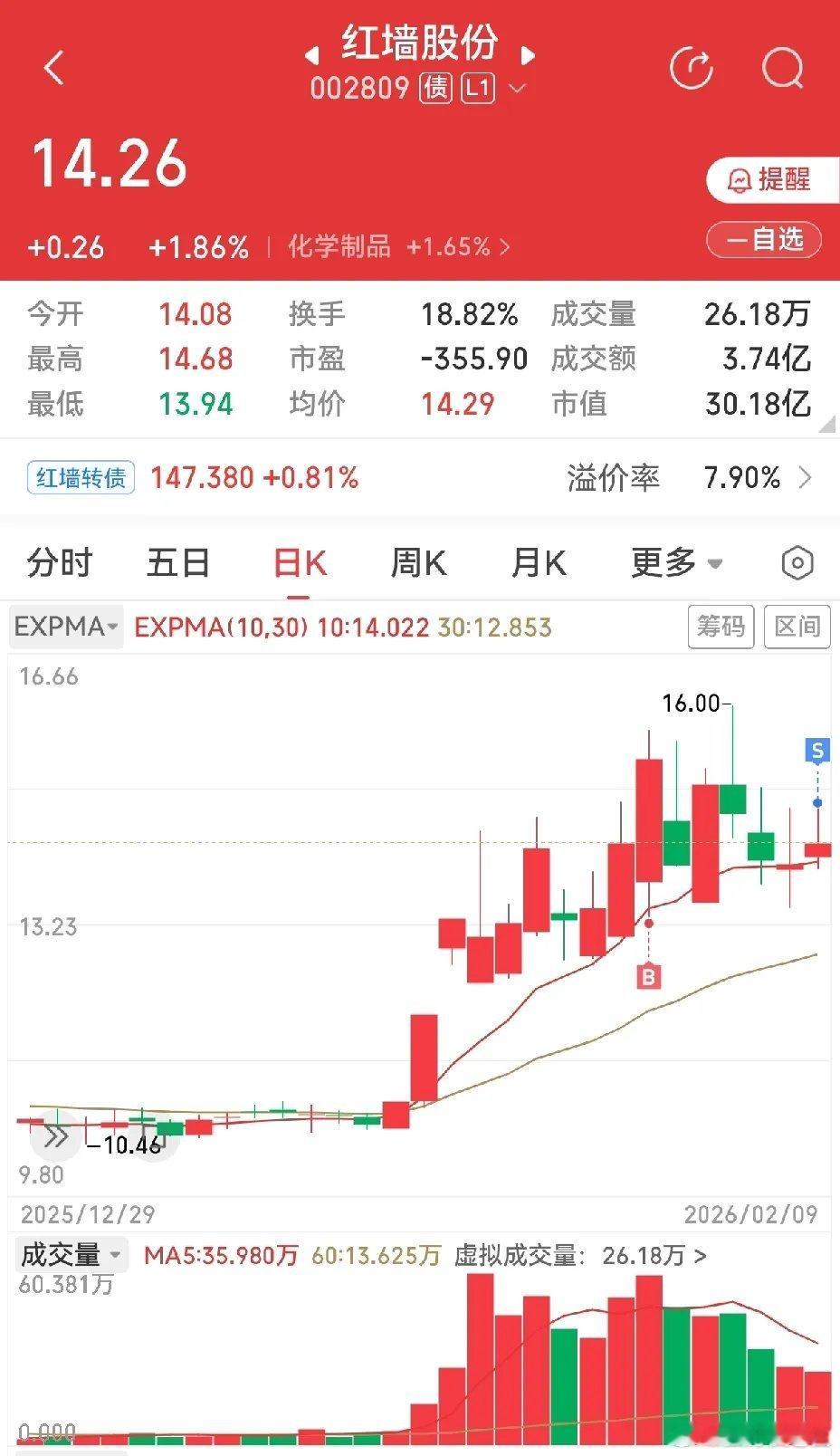Switch to the 周K chart tab

pyautogui.click(x=418, y=562)
